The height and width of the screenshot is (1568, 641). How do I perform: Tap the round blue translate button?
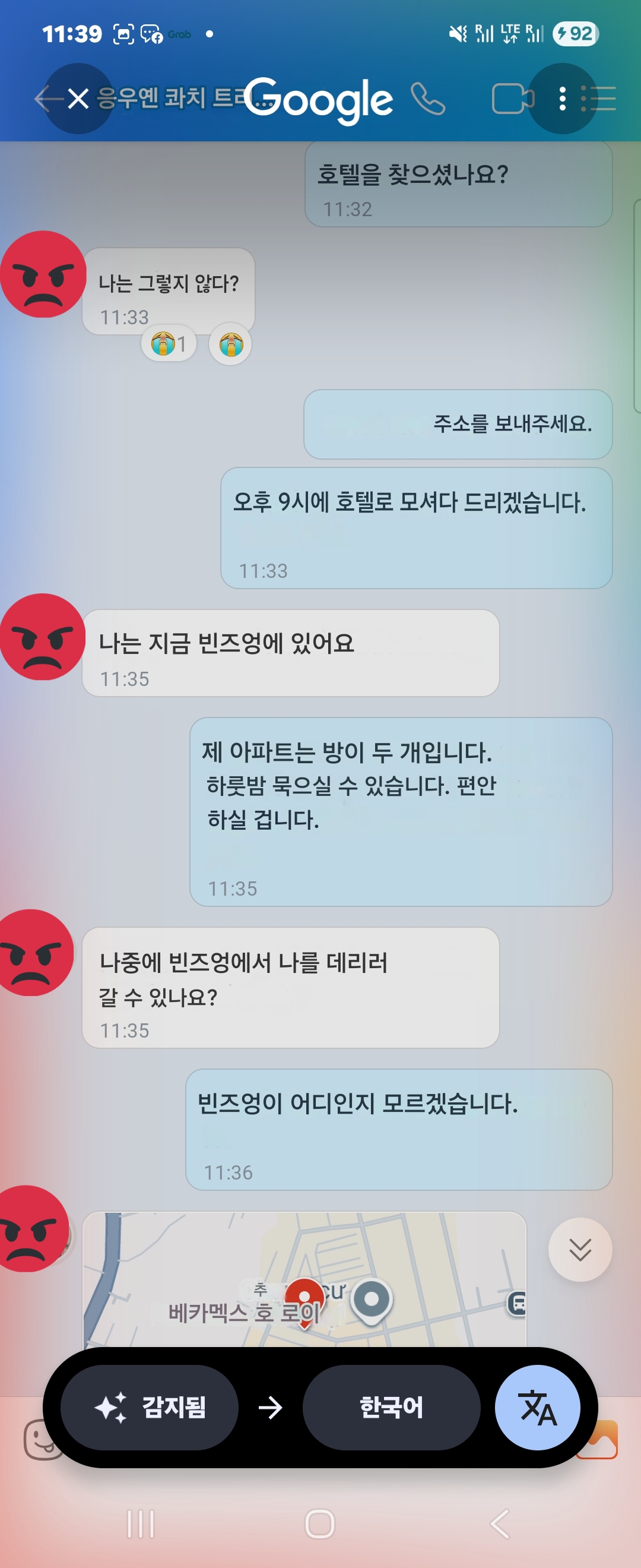(537, 1407)
